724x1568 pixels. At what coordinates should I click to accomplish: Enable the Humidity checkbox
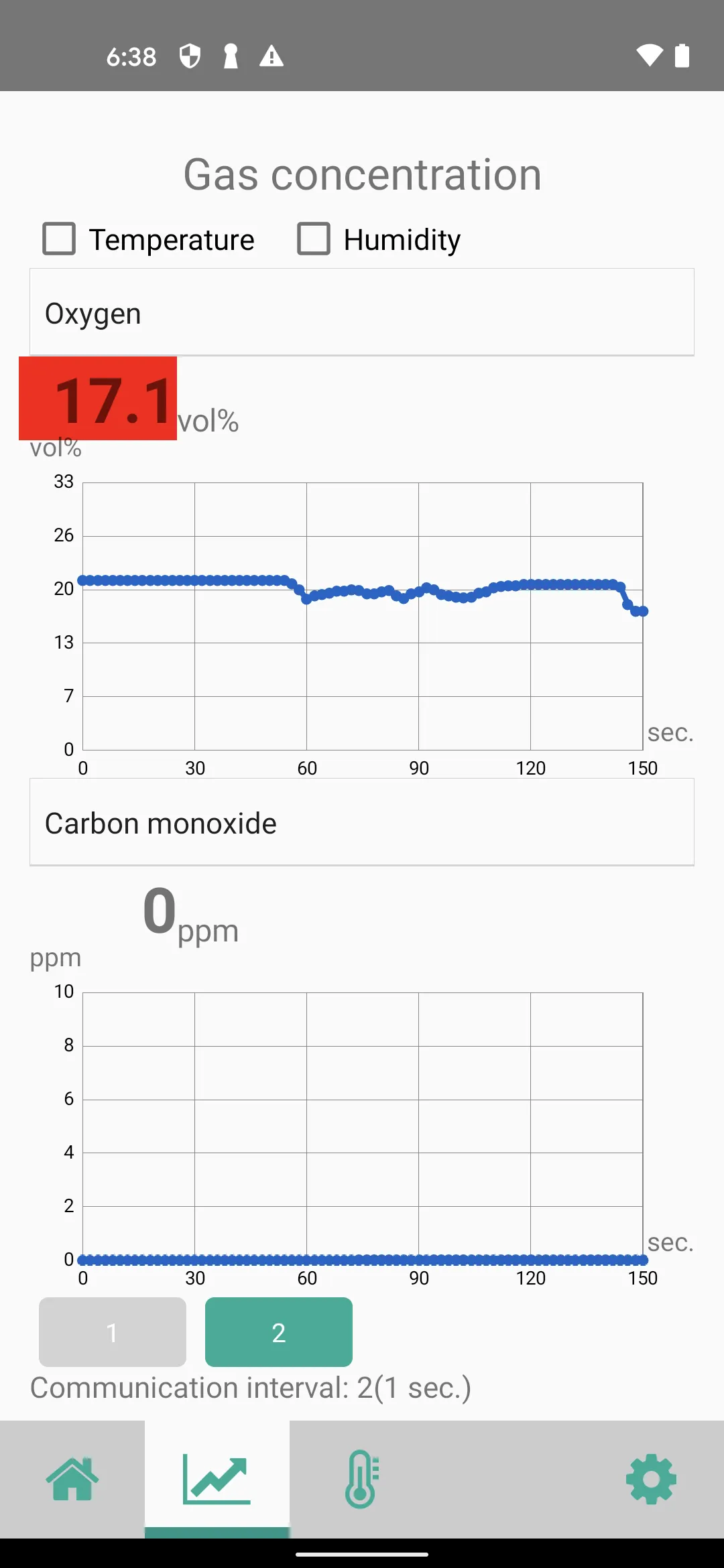(x=312, y=239)
